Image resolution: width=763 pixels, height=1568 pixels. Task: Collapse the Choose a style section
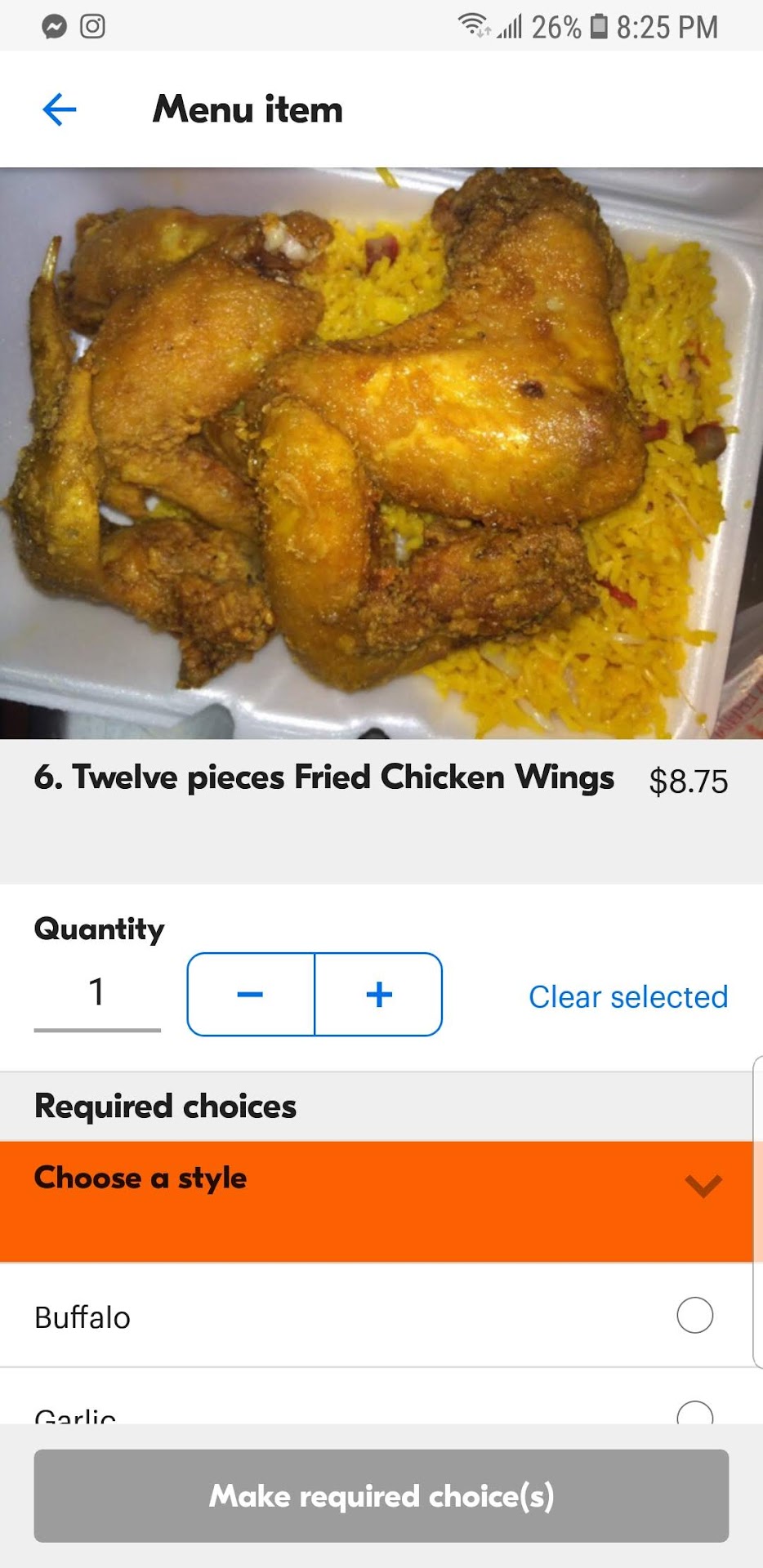tap(703, 1185)
